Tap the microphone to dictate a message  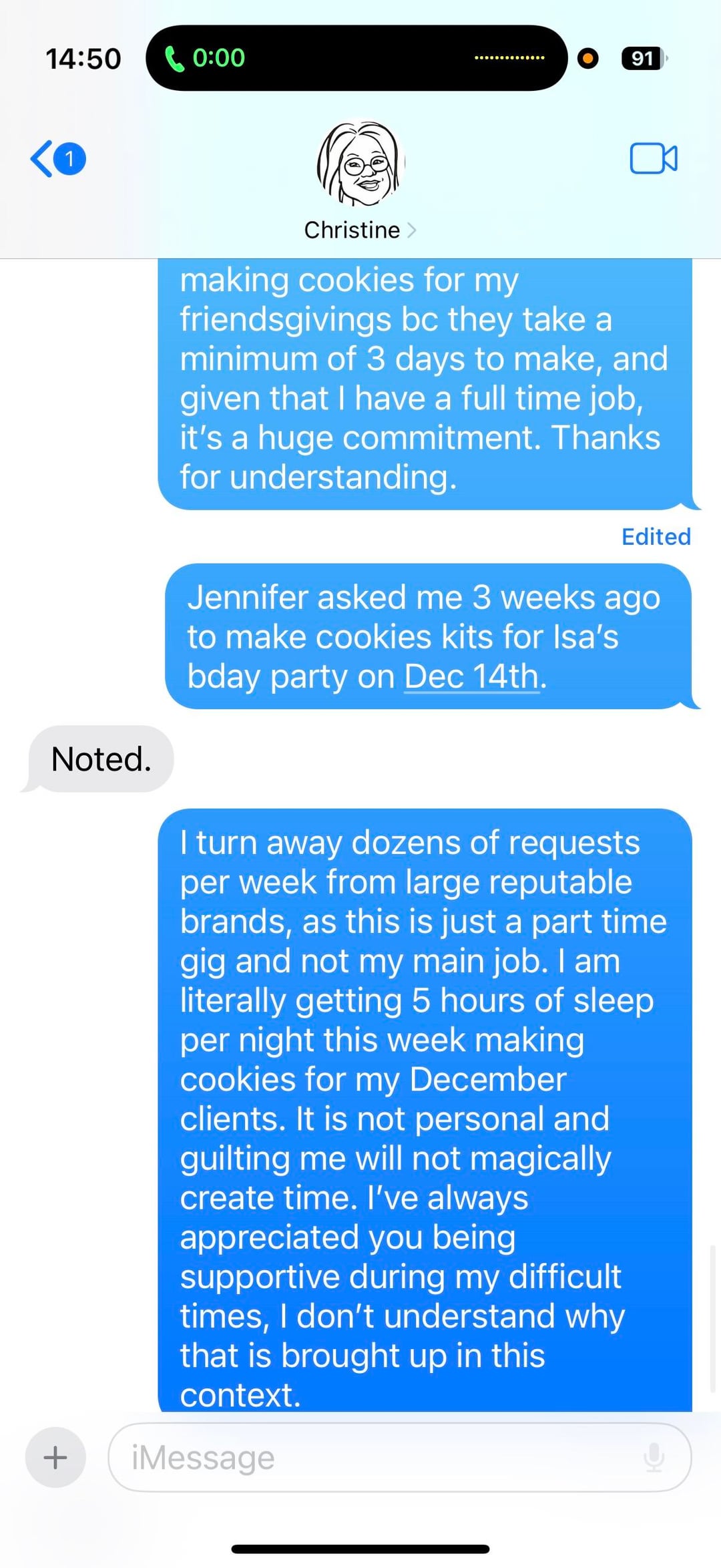pyautogui.click(x=654, y=1457)
